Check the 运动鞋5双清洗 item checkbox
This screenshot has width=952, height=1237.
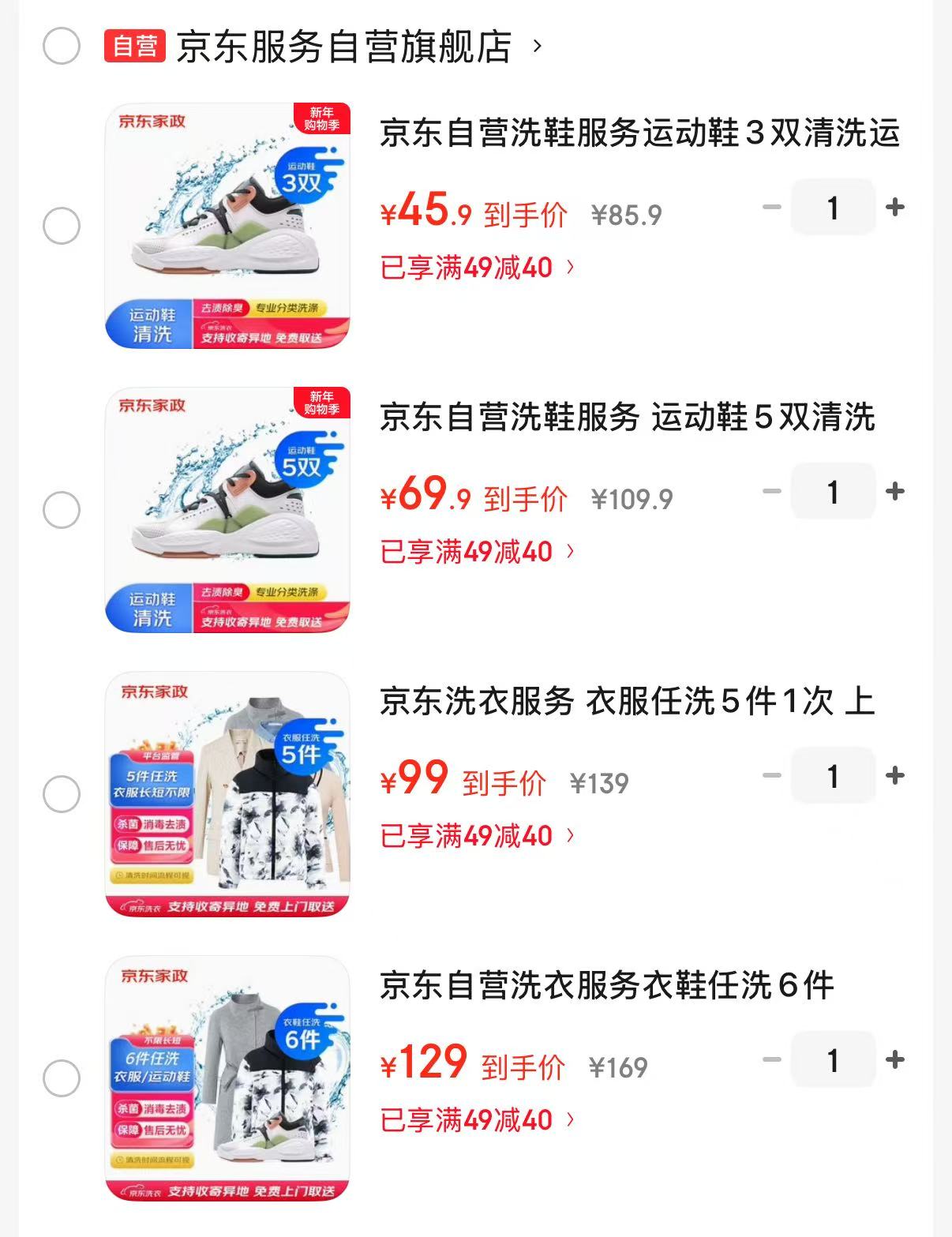(61, 510)
